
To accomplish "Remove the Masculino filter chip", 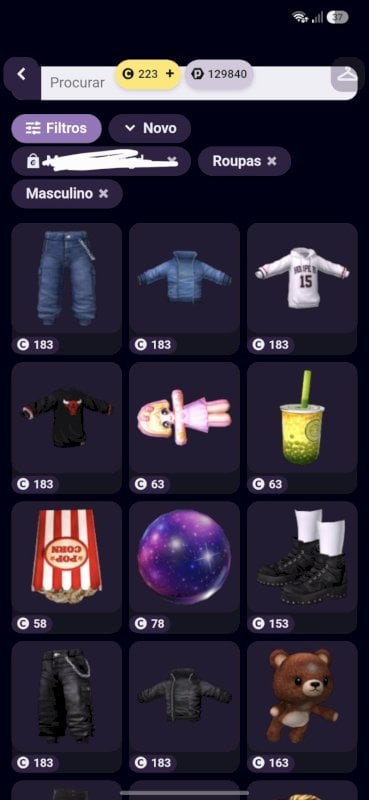I will coord(104,194).
